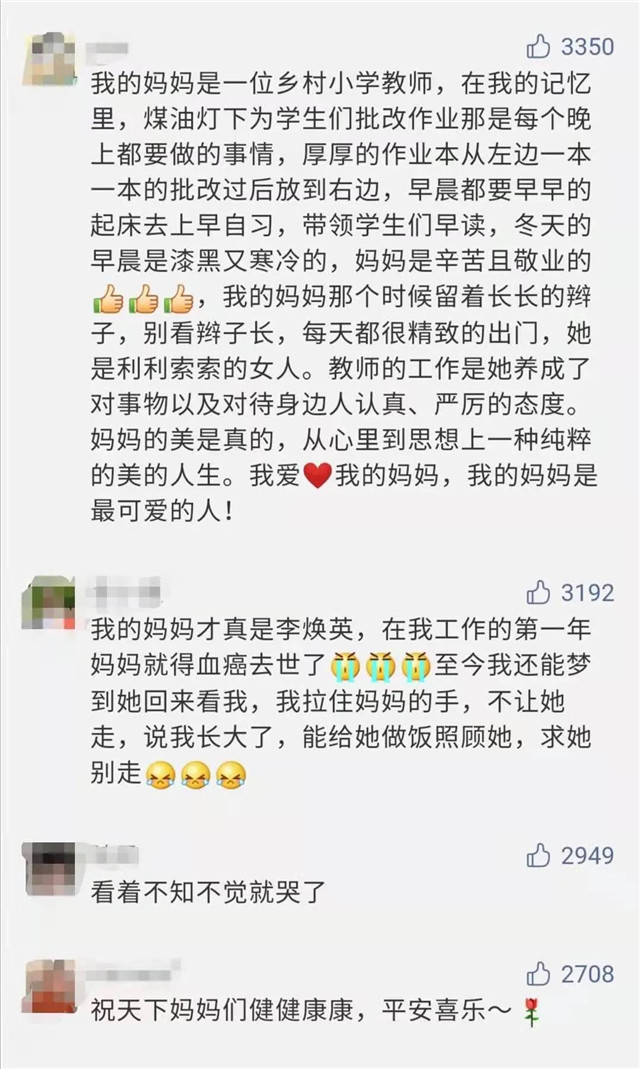This screenshot has width=640, height=1069.
Task: Open avatar beside '看着不知不觉就哭了'
Action: pyautogui.click(x=49, y=868)
